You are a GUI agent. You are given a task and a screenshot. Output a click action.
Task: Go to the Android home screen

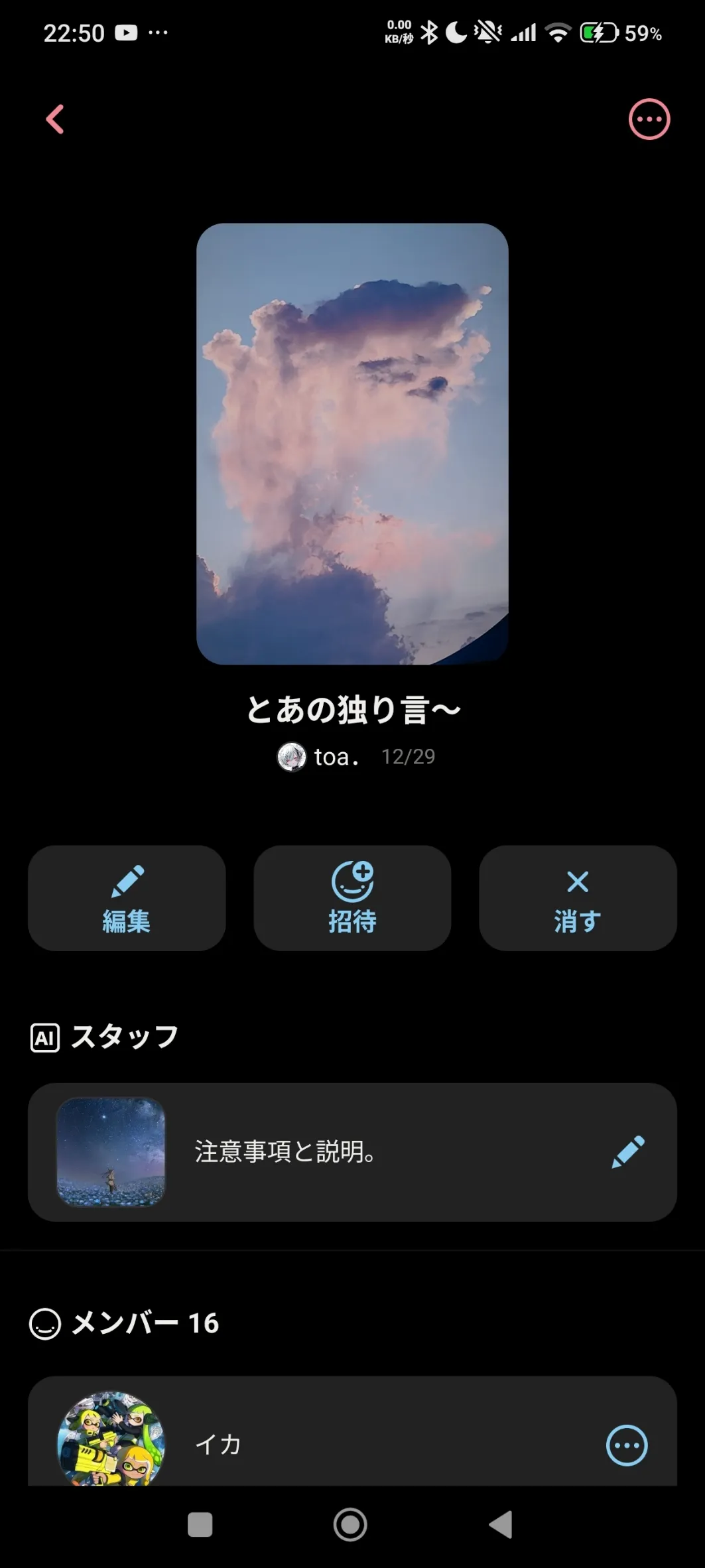pyautogui.click(x=350, y=1524)
